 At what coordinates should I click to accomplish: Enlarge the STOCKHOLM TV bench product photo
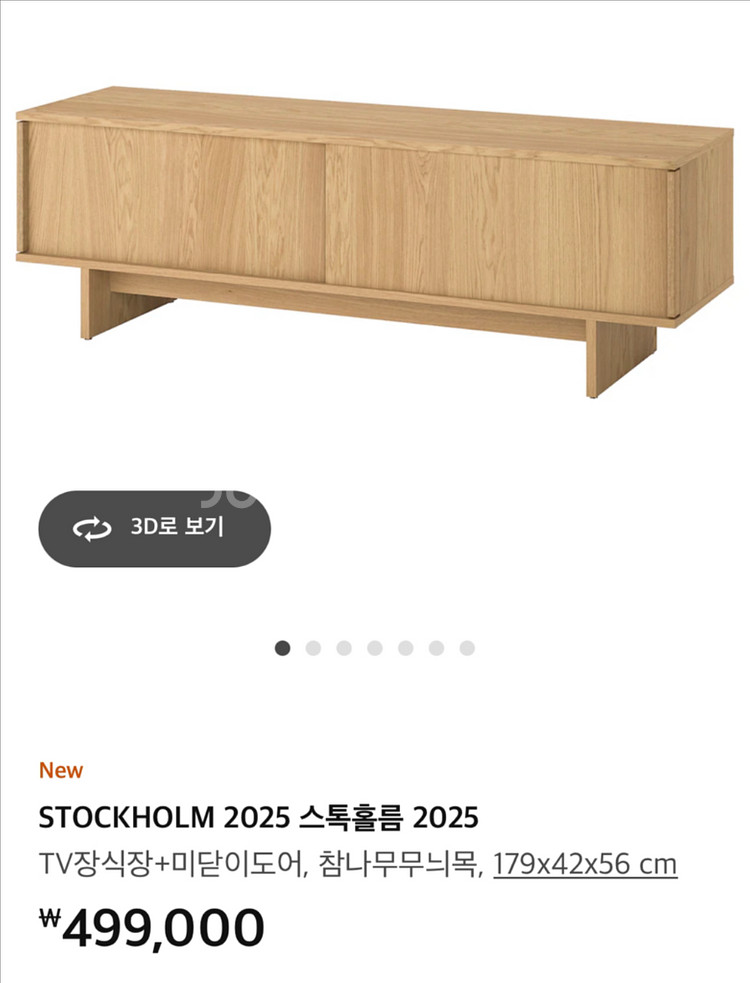point(375,240)
